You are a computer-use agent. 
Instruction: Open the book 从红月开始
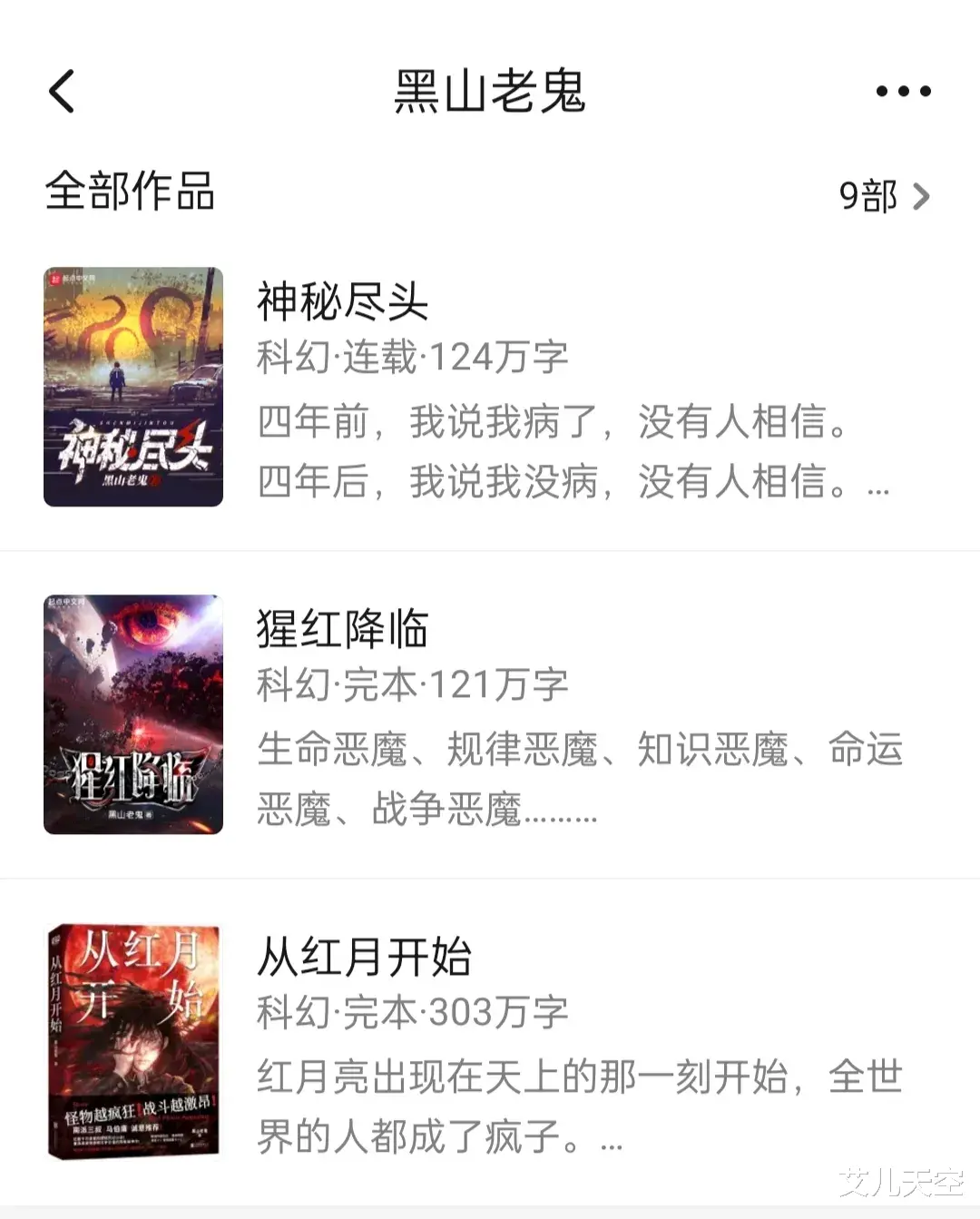[x=364, y=957]
